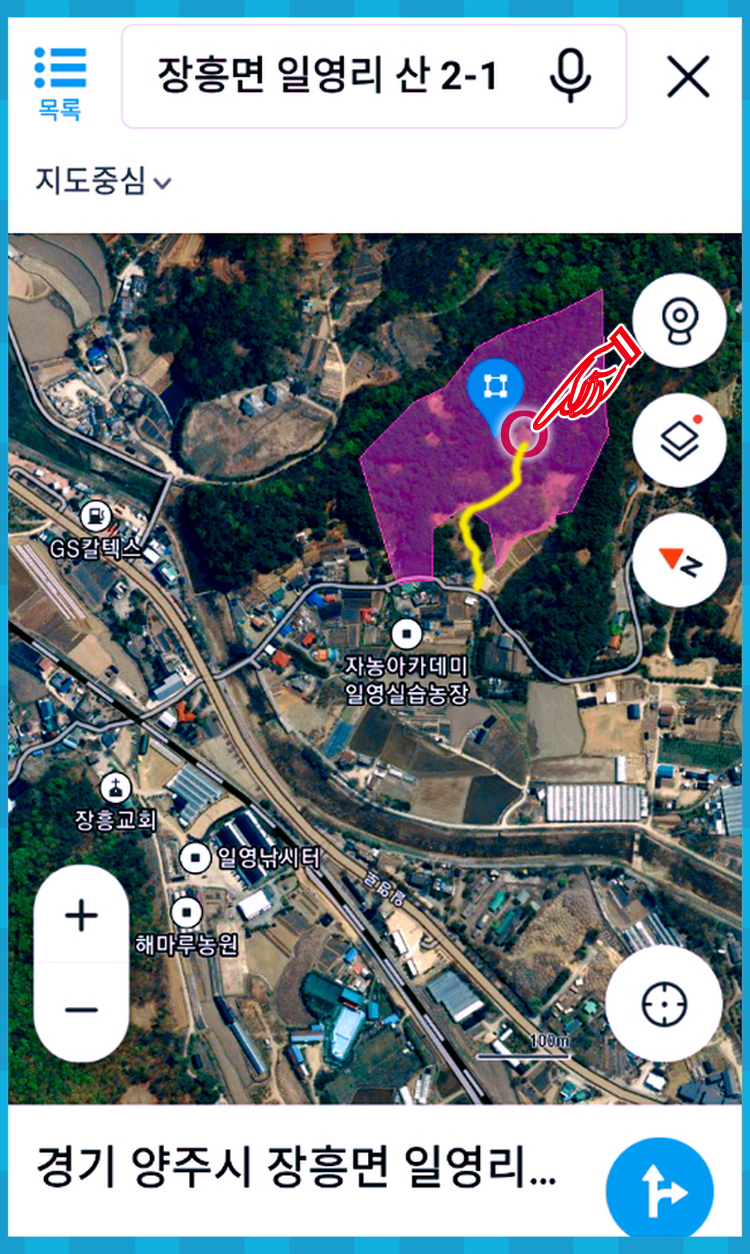Center map on my current location
The width and height of the screenshot is (750, 1254).
(664, 1003)
